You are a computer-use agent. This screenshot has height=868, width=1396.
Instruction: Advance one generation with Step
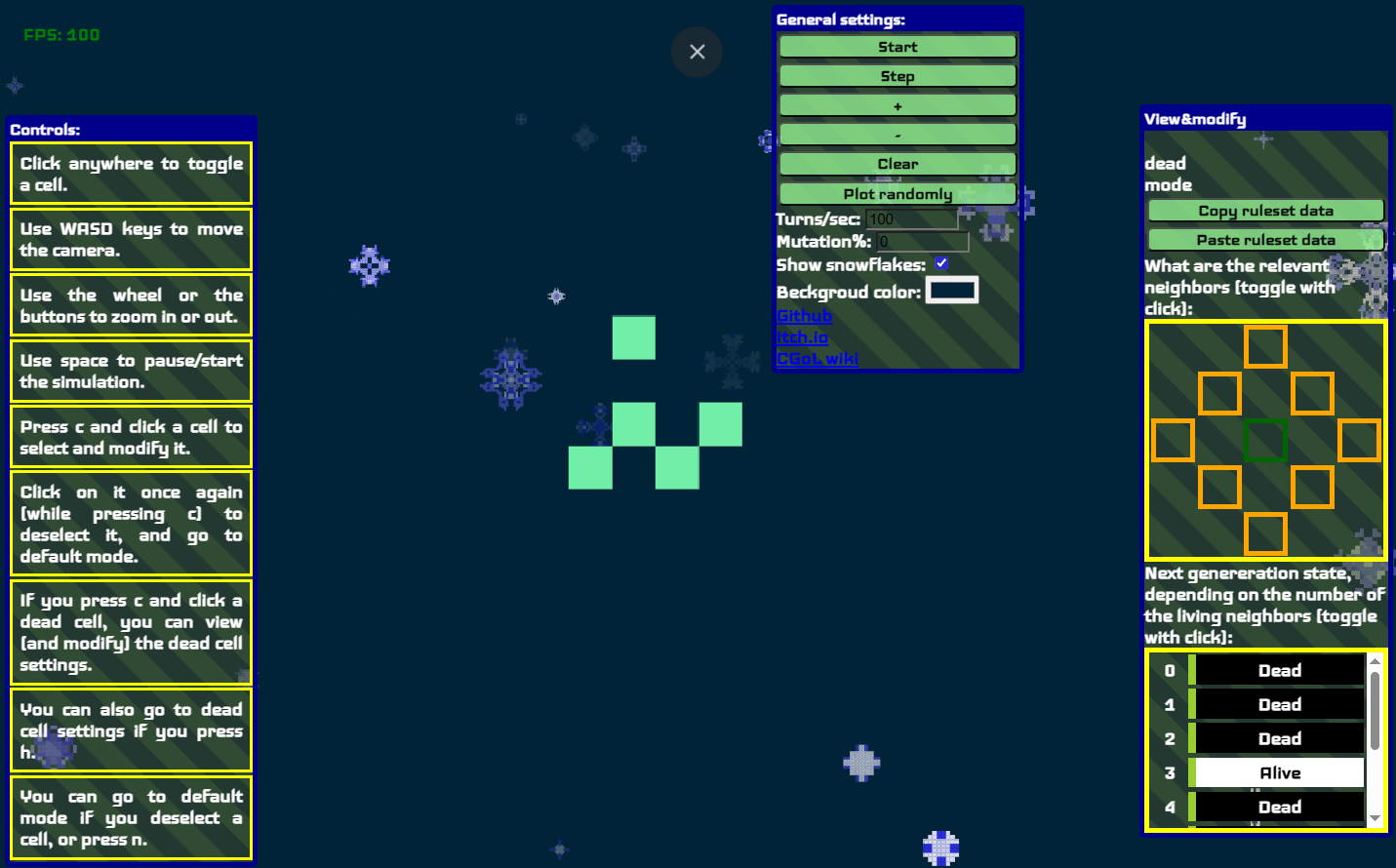click(897, 76)
